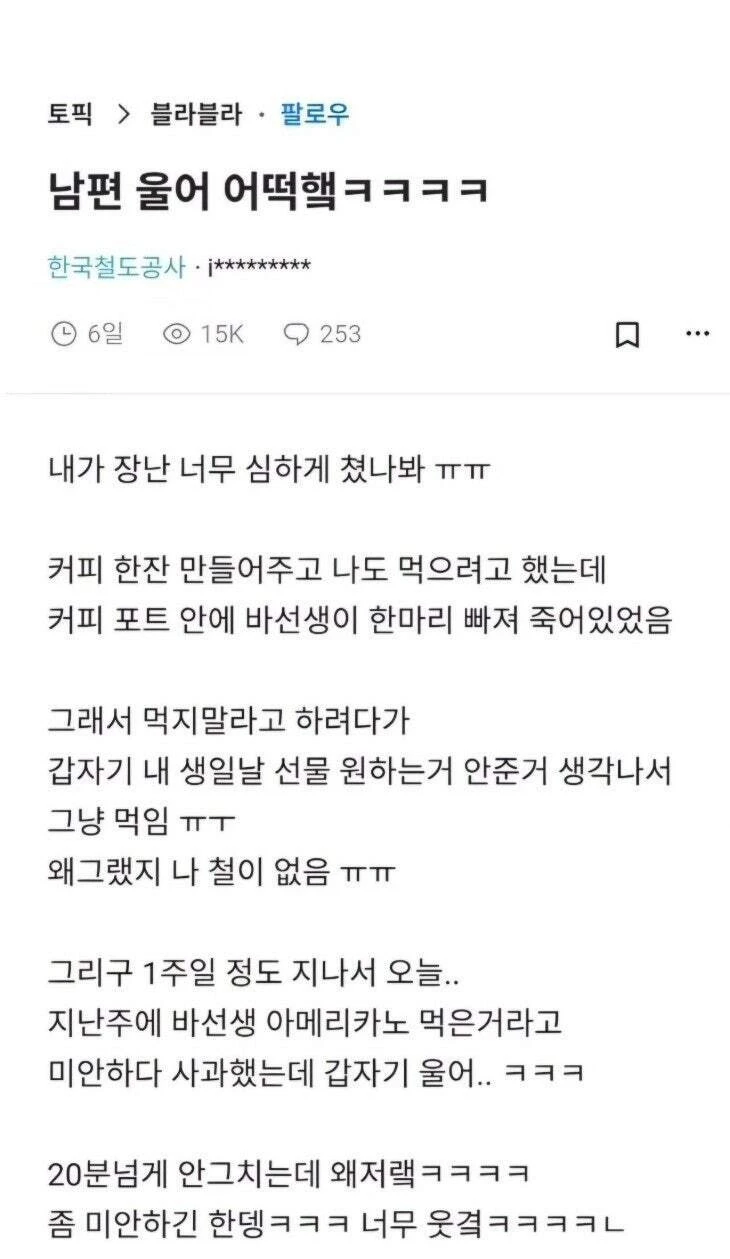
Task: Open the 한국철도공사 company page
Action: click(114, 266)
